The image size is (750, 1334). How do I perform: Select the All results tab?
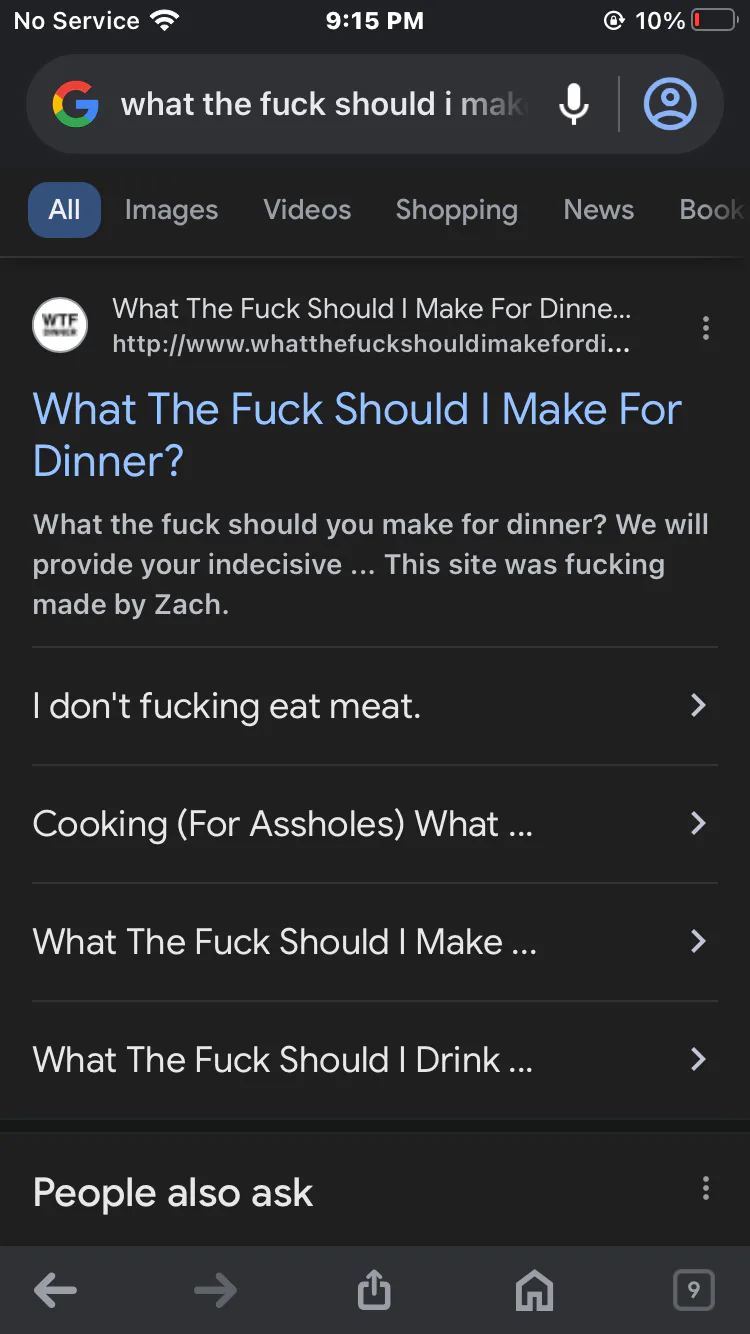click(64, 210)
